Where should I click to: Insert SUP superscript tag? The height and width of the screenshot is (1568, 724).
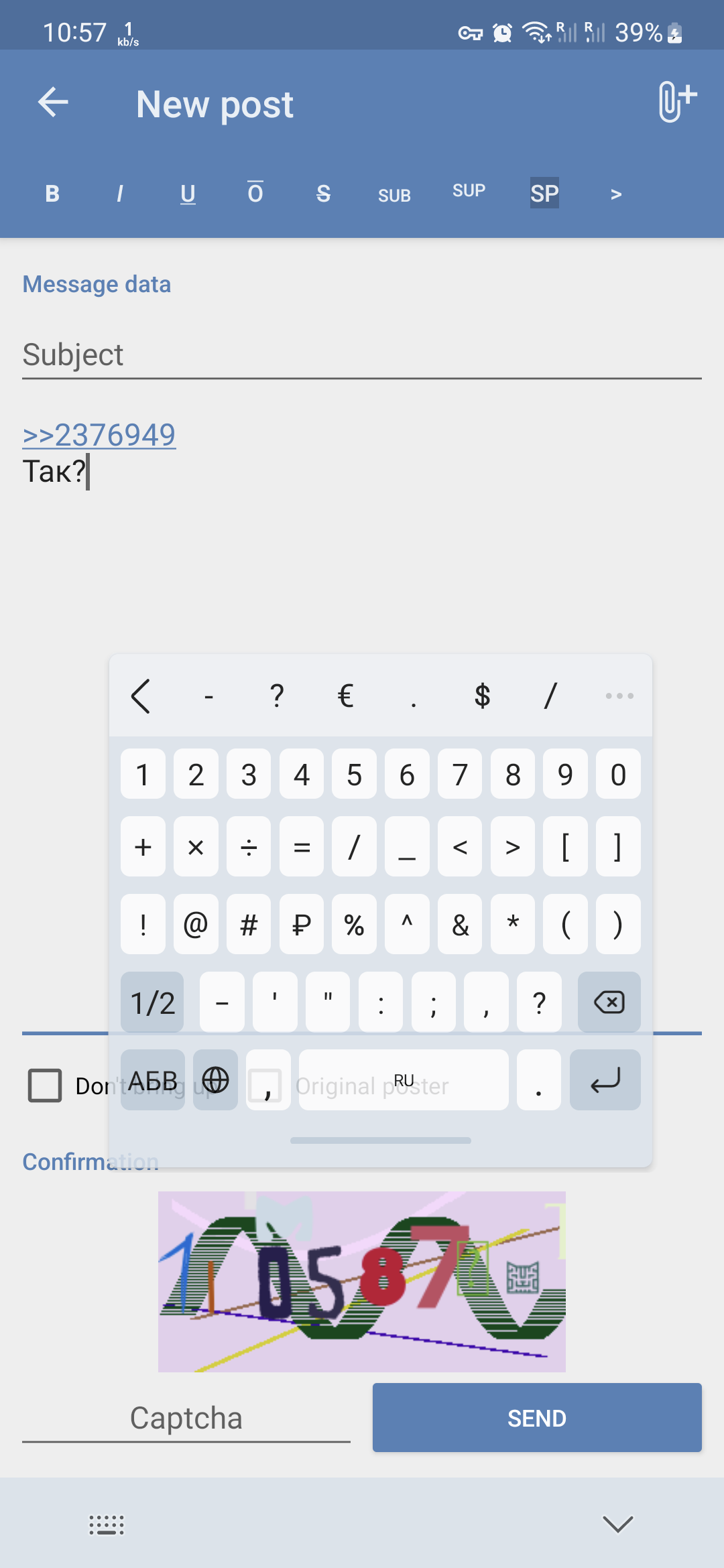tap(469, 190)
